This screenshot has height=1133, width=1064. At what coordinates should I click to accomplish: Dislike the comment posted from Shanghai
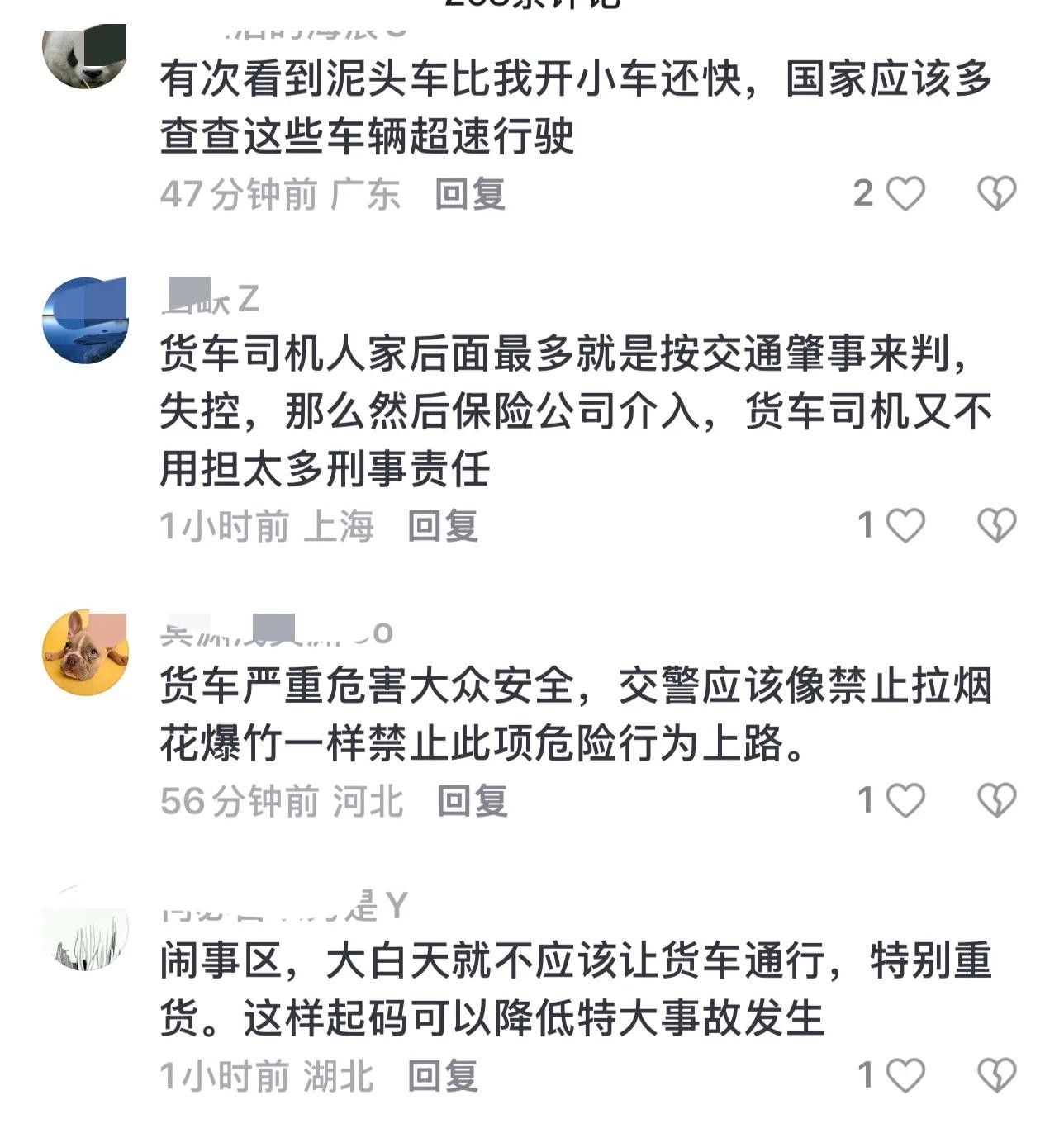(996, 525)
